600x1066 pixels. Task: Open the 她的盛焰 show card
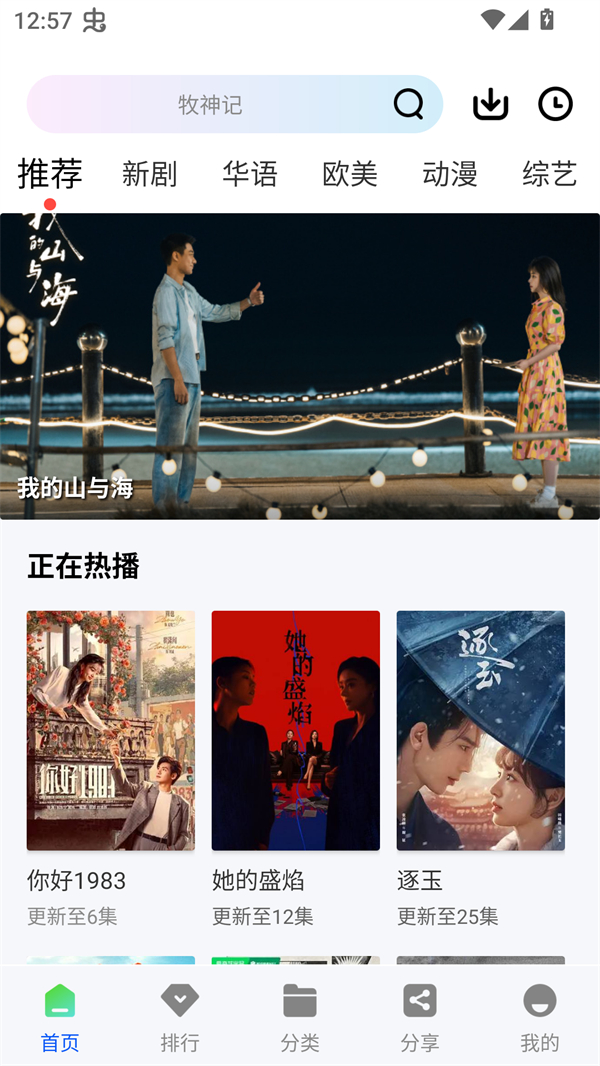click(296, 731)
